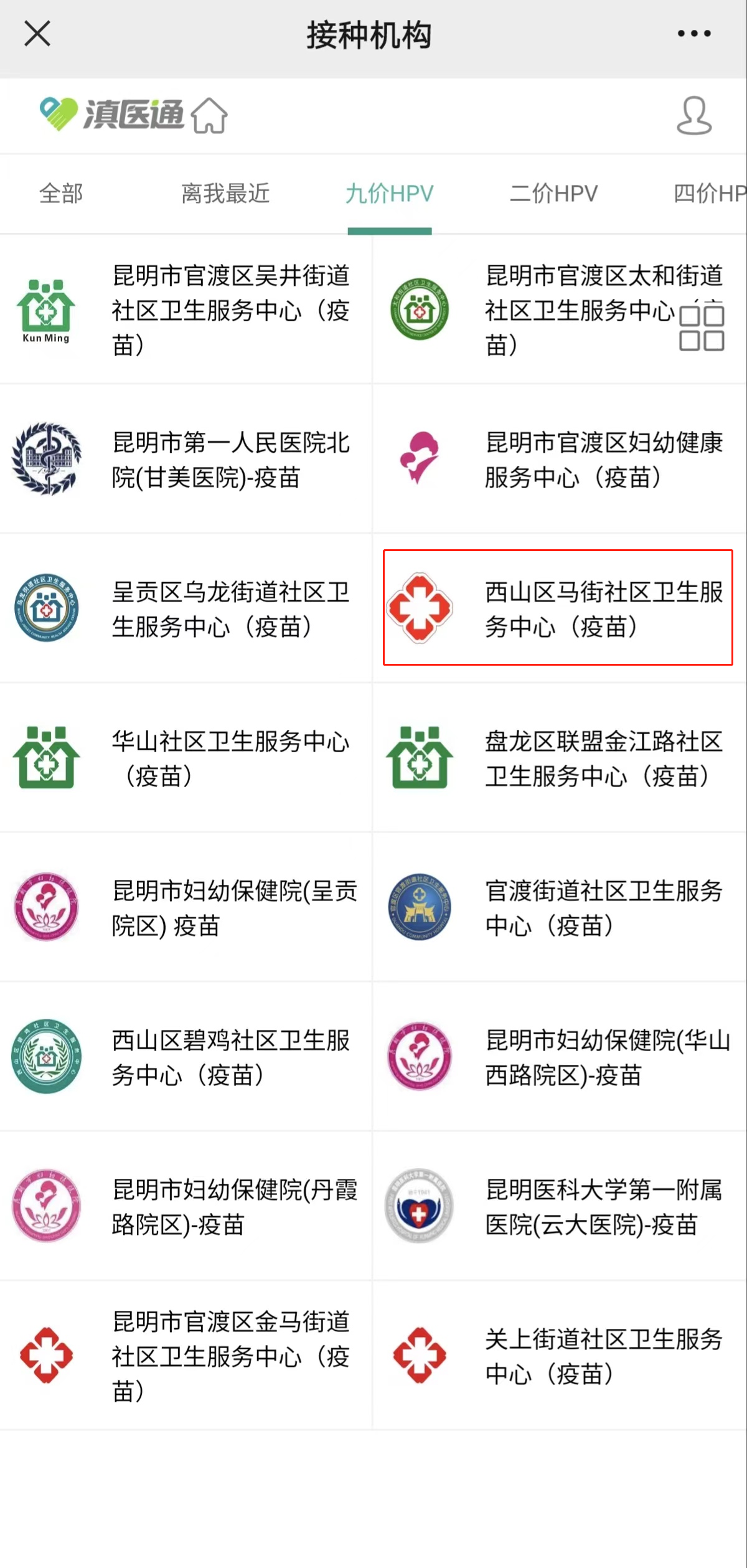Open 关上街道社区卫生服务中心
747x1568 pixels.
click(560, 1356)
